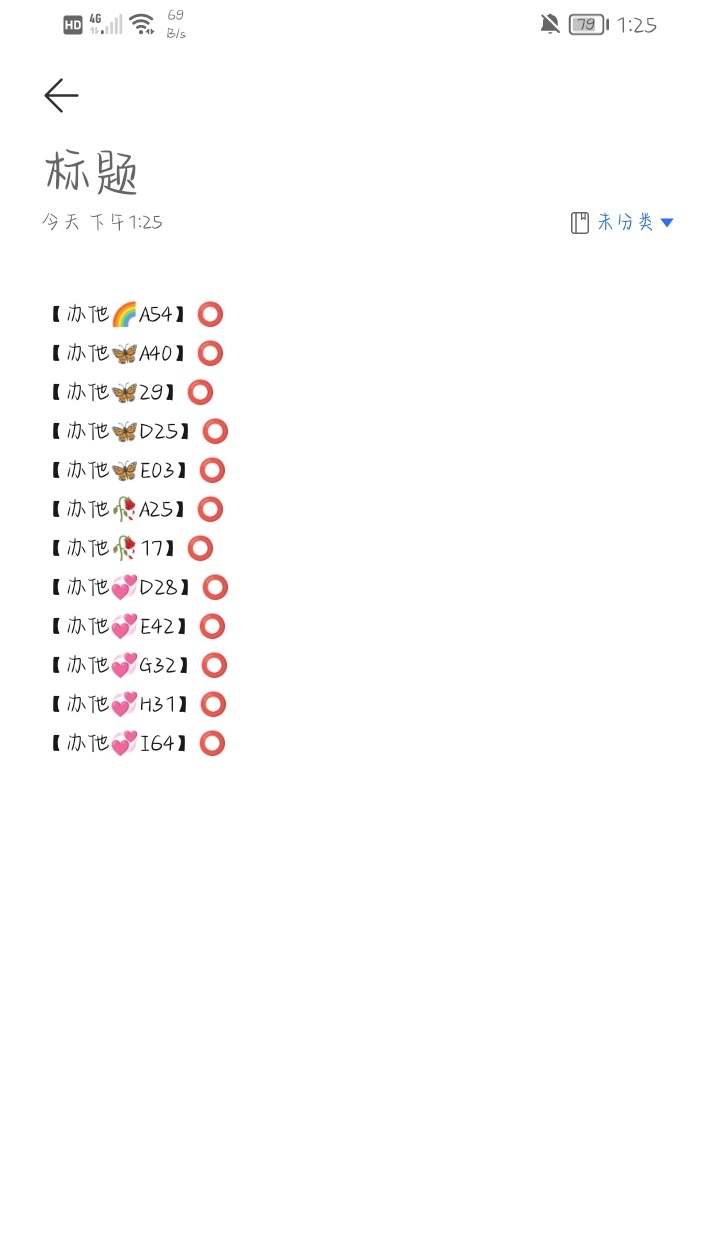Go back using the arrow icon
The height and width of the screenshot is (1236, 720).
[x=61, y=95]
